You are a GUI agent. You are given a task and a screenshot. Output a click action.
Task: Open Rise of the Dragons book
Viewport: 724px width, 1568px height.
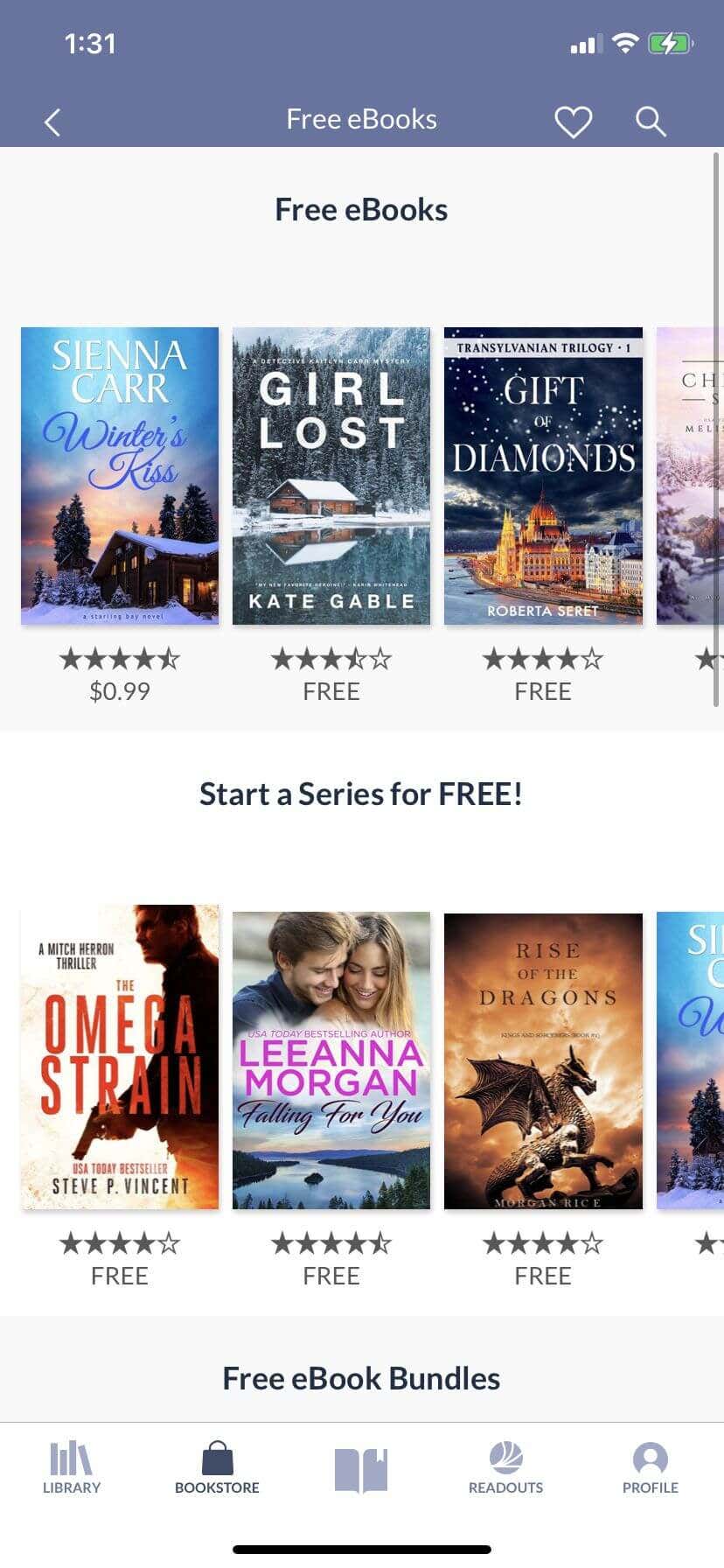543,1060
